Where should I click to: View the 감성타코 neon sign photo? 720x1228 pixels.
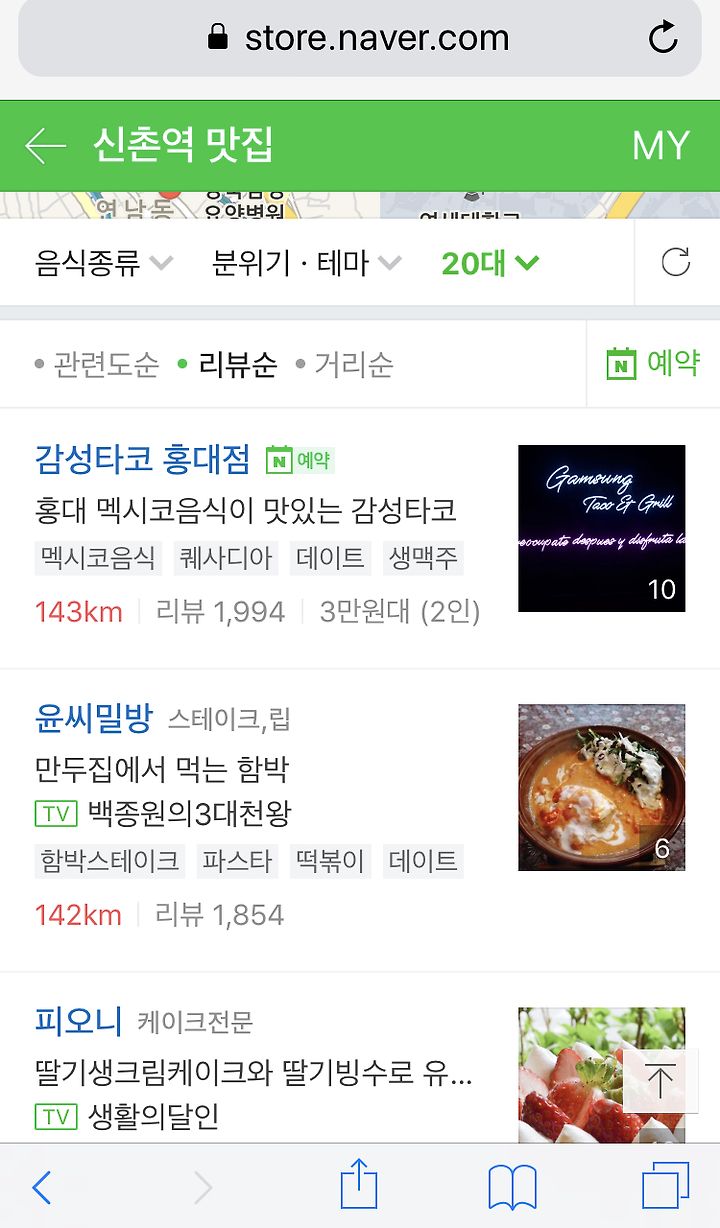coord(601,528)
